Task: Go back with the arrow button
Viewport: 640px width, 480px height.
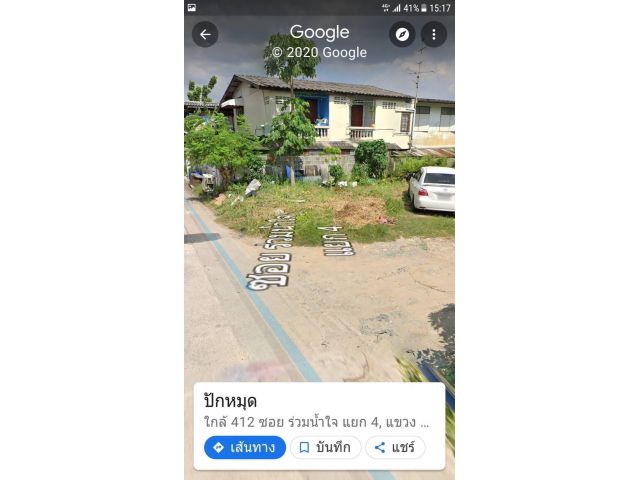Action: point(205,34)
